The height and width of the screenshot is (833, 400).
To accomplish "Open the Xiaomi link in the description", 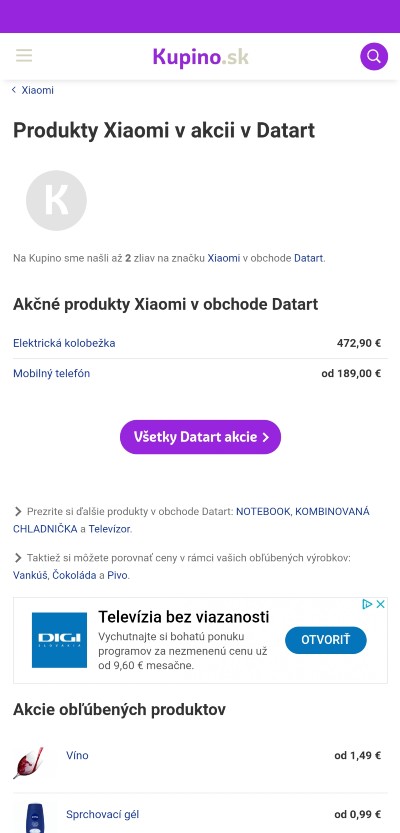I will pyautogui.click(x=224, y=258).
